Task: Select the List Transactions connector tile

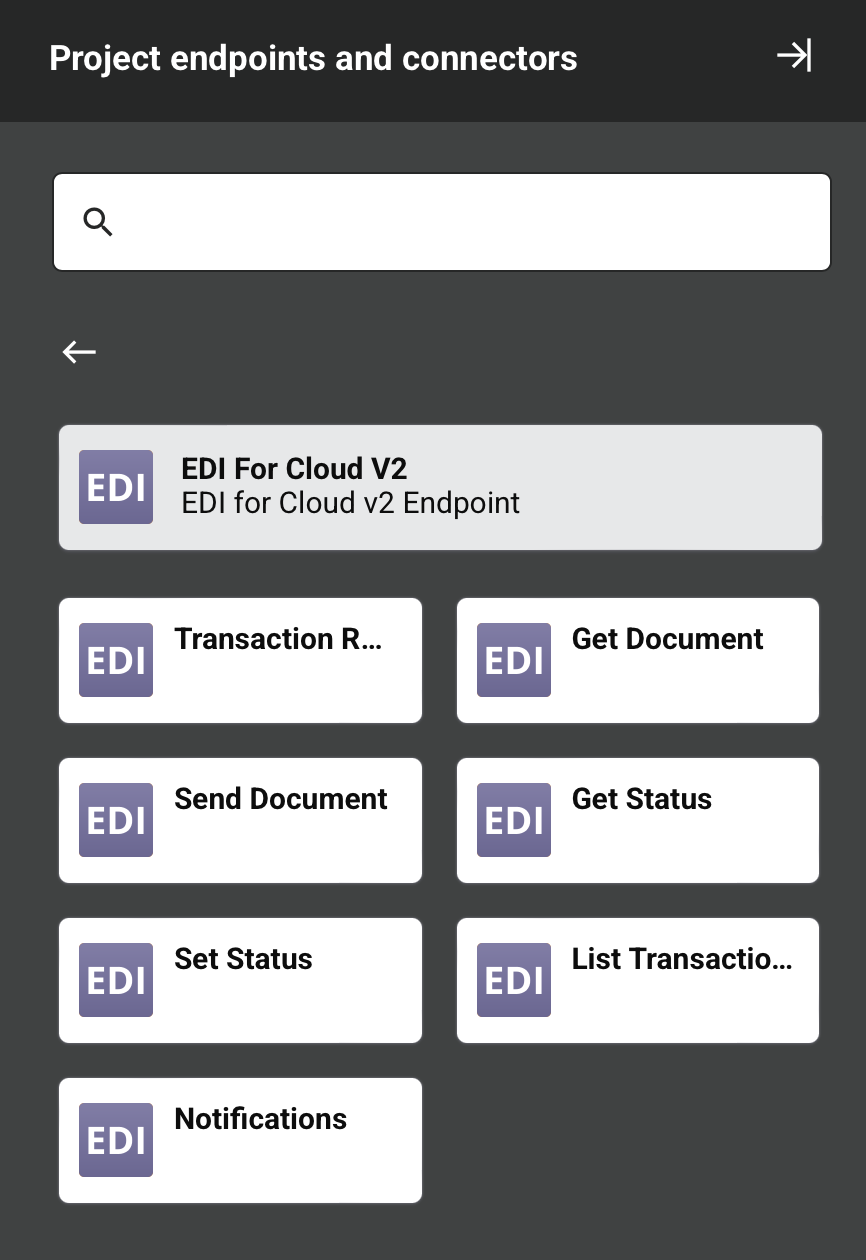Action: [637, 980]
